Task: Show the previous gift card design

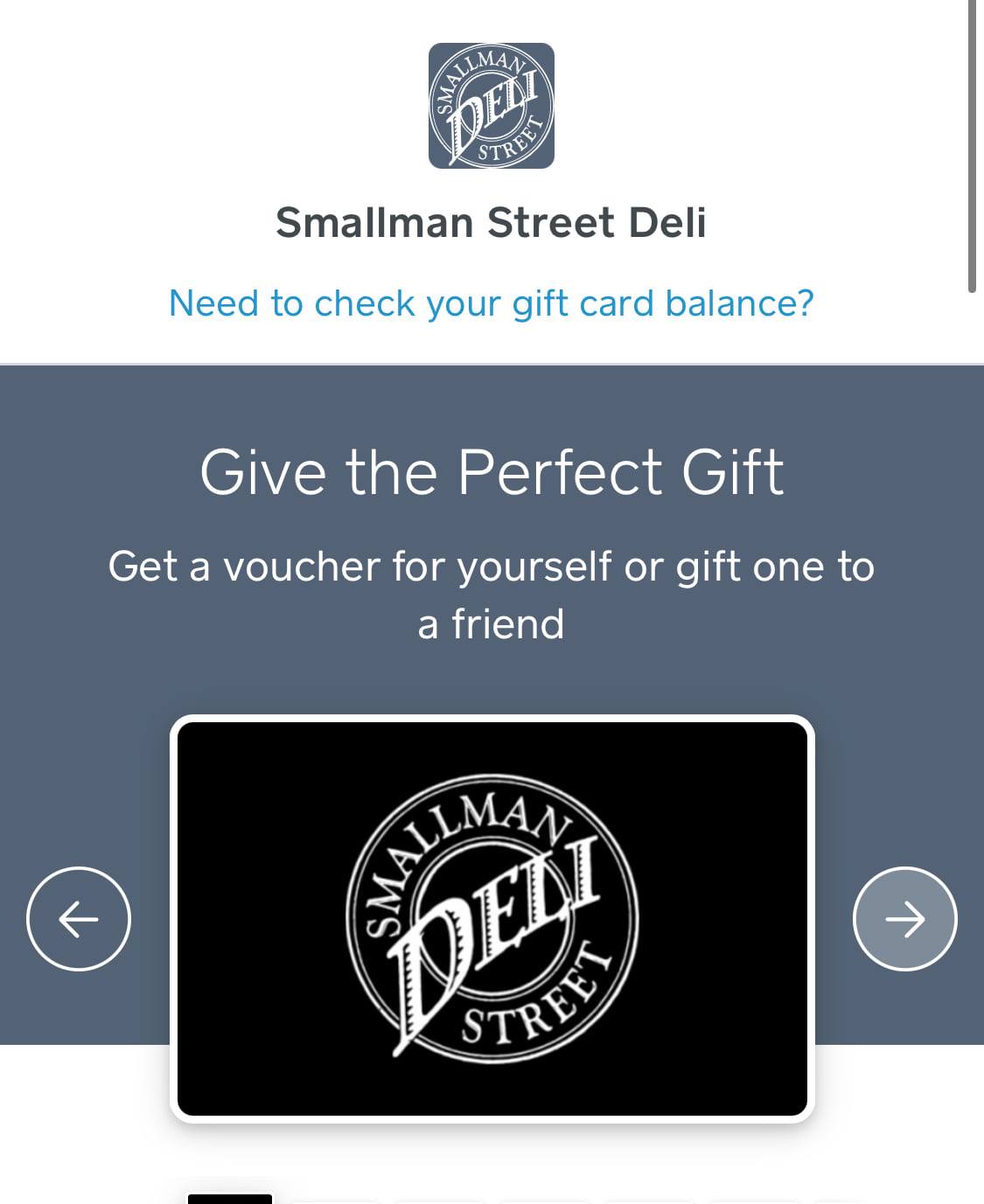Action: (79, 918)
